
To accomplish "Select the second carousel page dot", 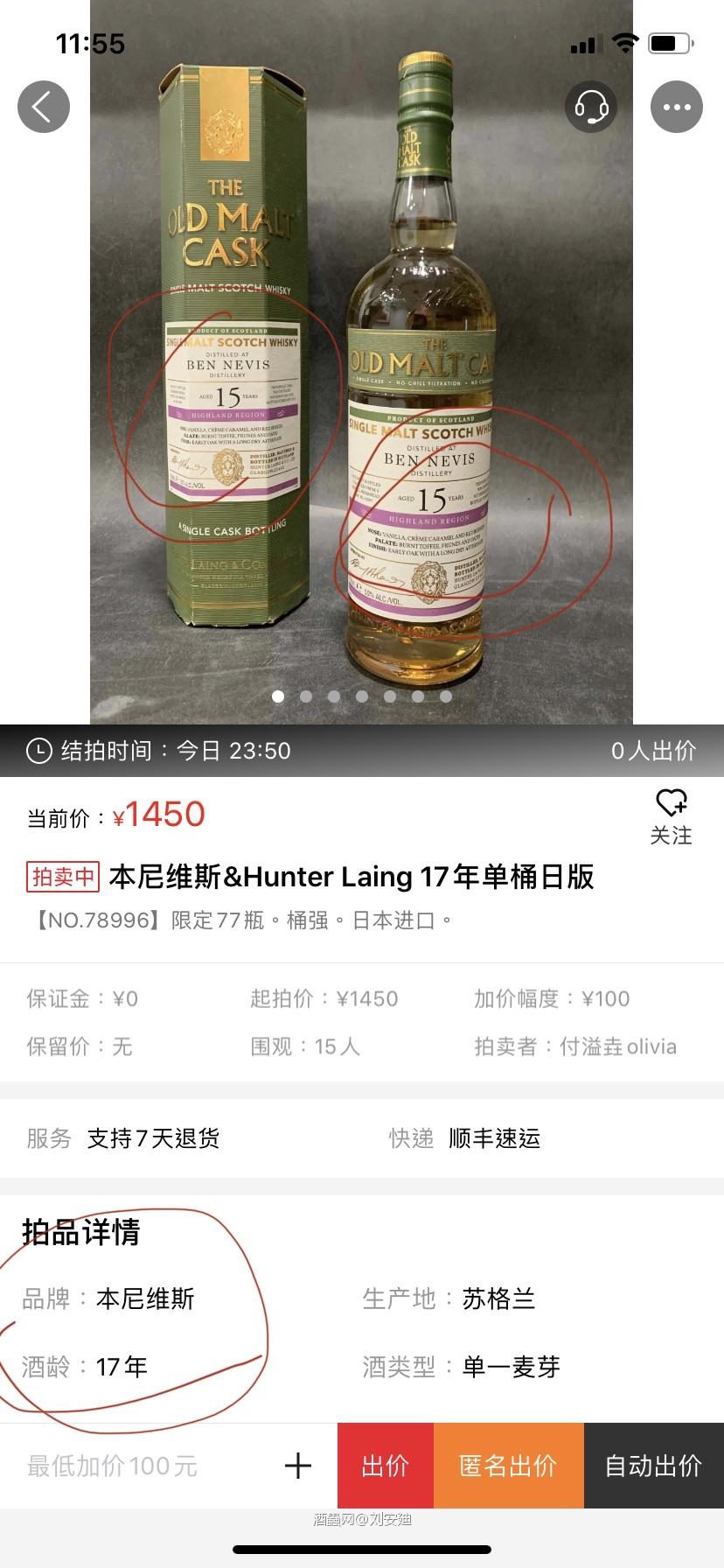I will [x=305, y=696].
